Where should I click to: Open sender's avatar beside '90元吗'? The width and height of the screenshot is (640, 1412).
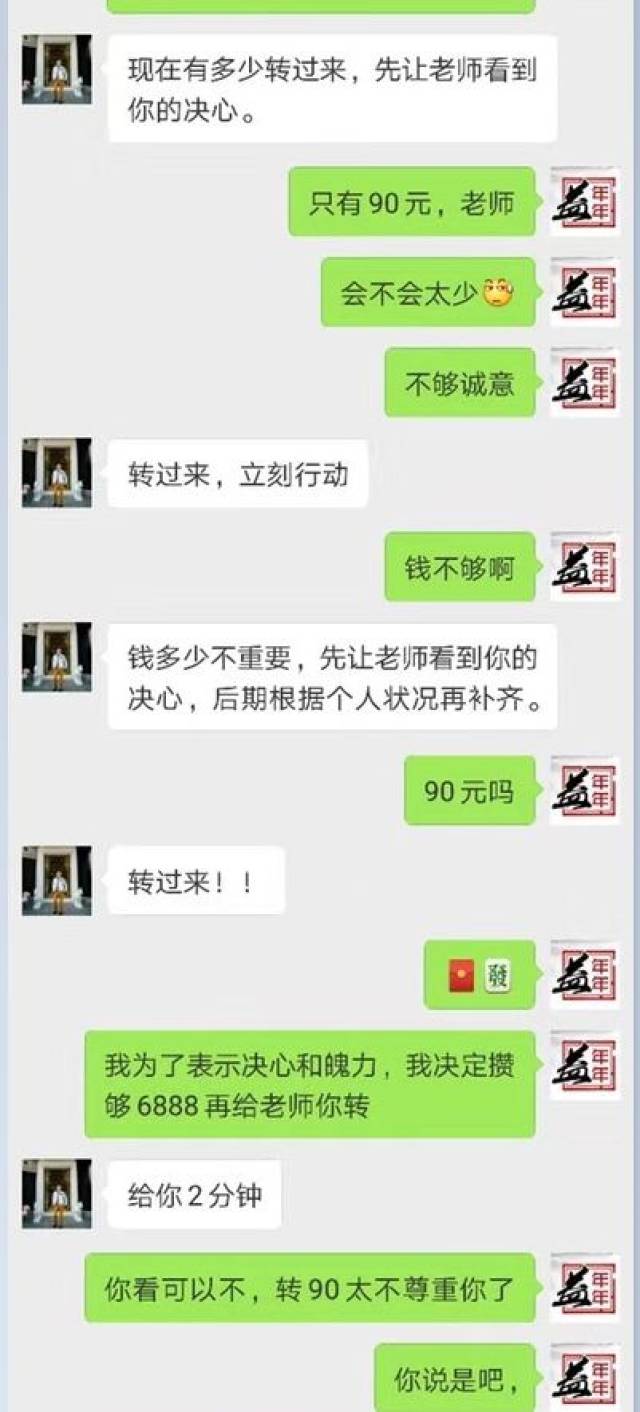(584, 791)
